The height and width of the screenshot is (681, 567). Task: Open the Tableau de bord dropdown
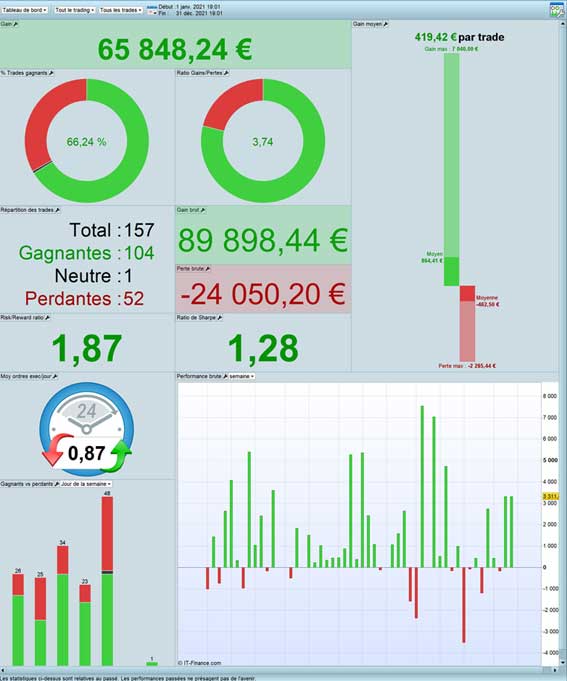[x=25, y=10]
